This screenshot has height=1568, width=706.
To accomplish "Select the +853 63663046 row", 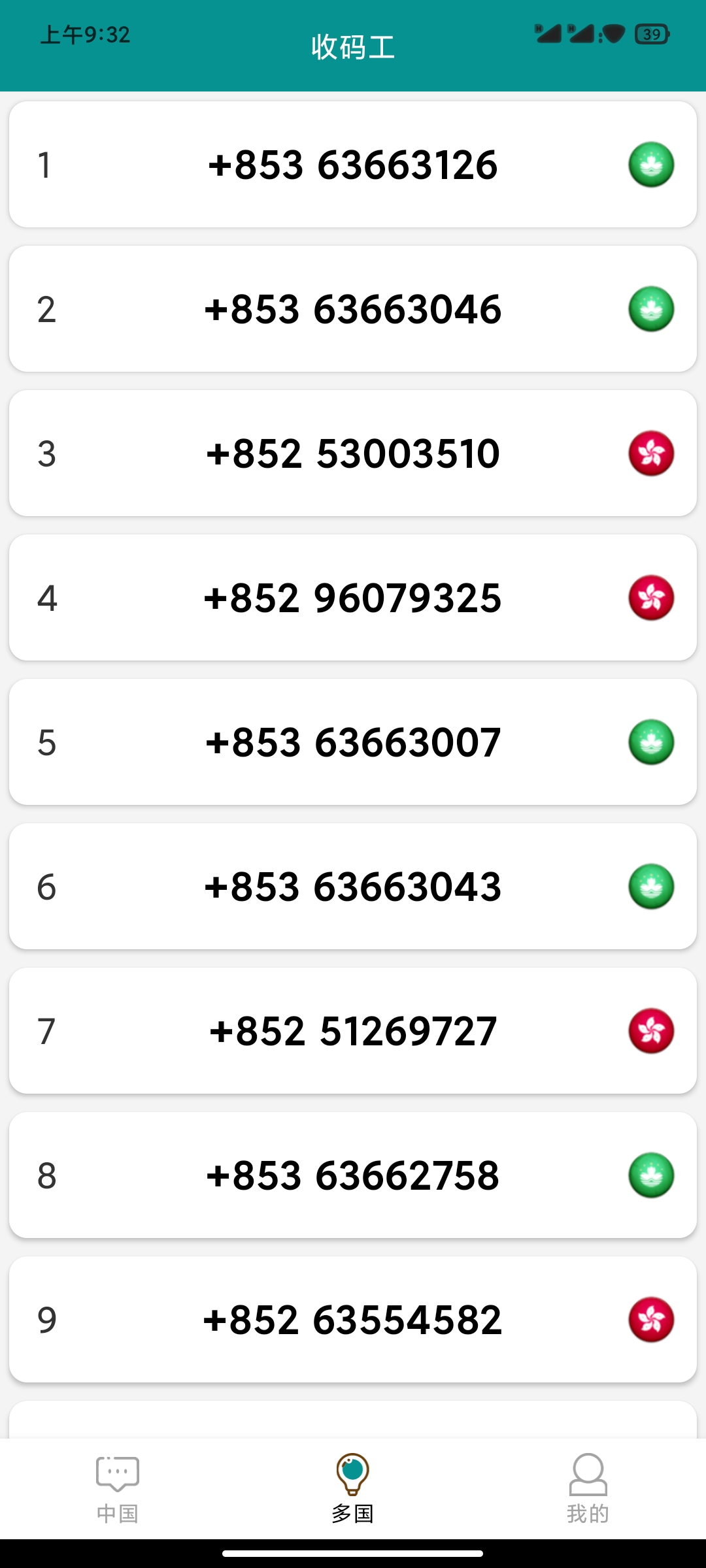I will 353,309.
